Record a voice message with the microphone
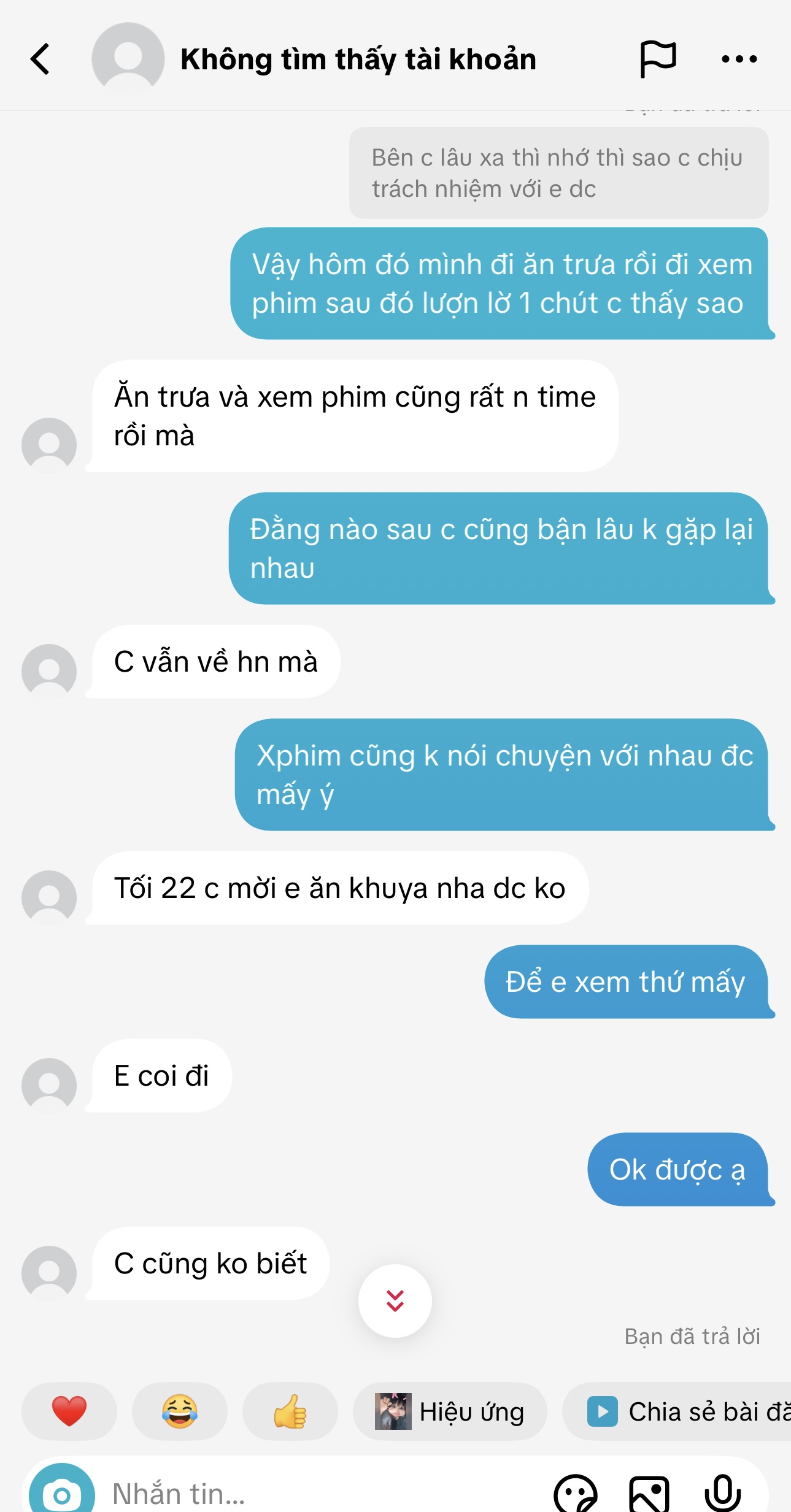Viewport: 791px width, 1512px height. pyautogui.click(x=723, y=1494)
